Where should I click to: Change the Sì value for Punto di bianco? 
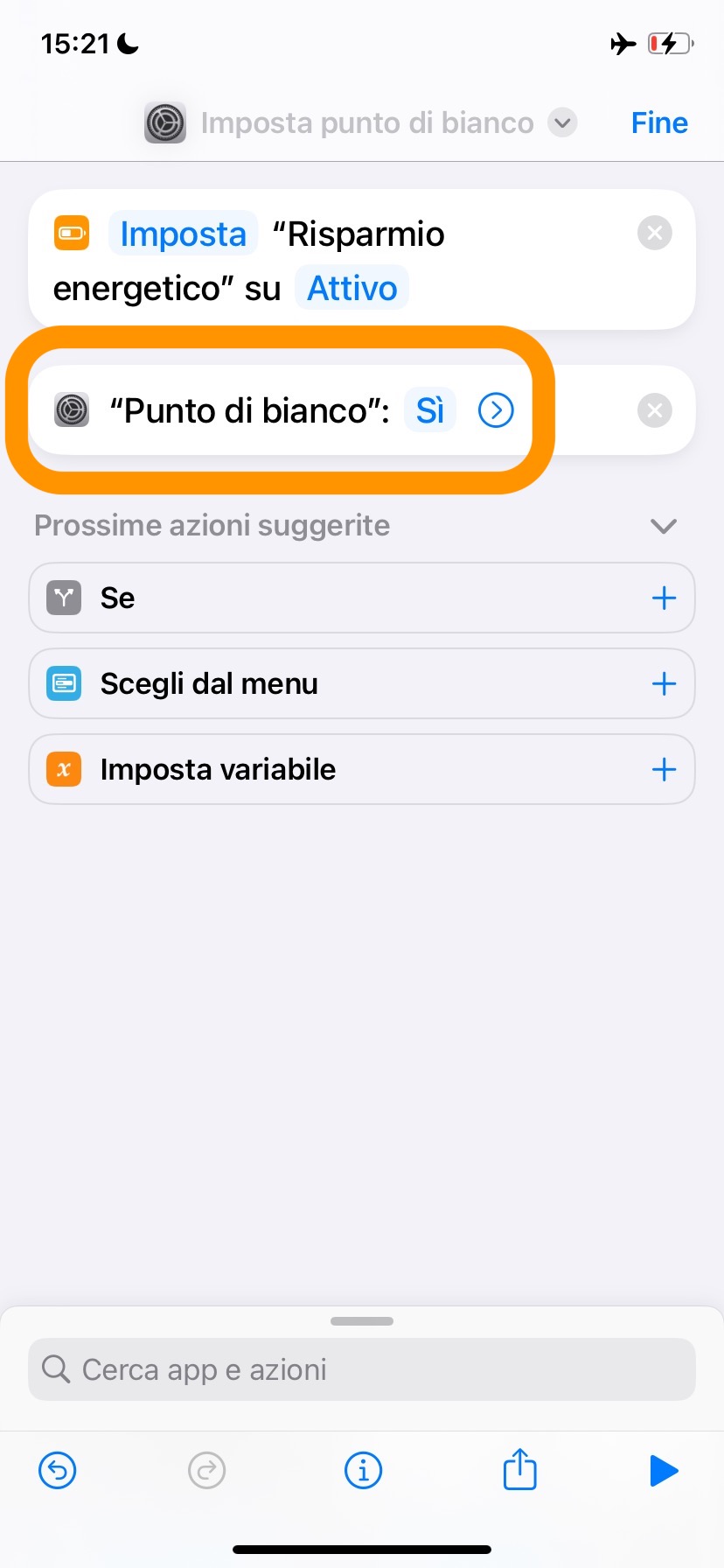429,410
